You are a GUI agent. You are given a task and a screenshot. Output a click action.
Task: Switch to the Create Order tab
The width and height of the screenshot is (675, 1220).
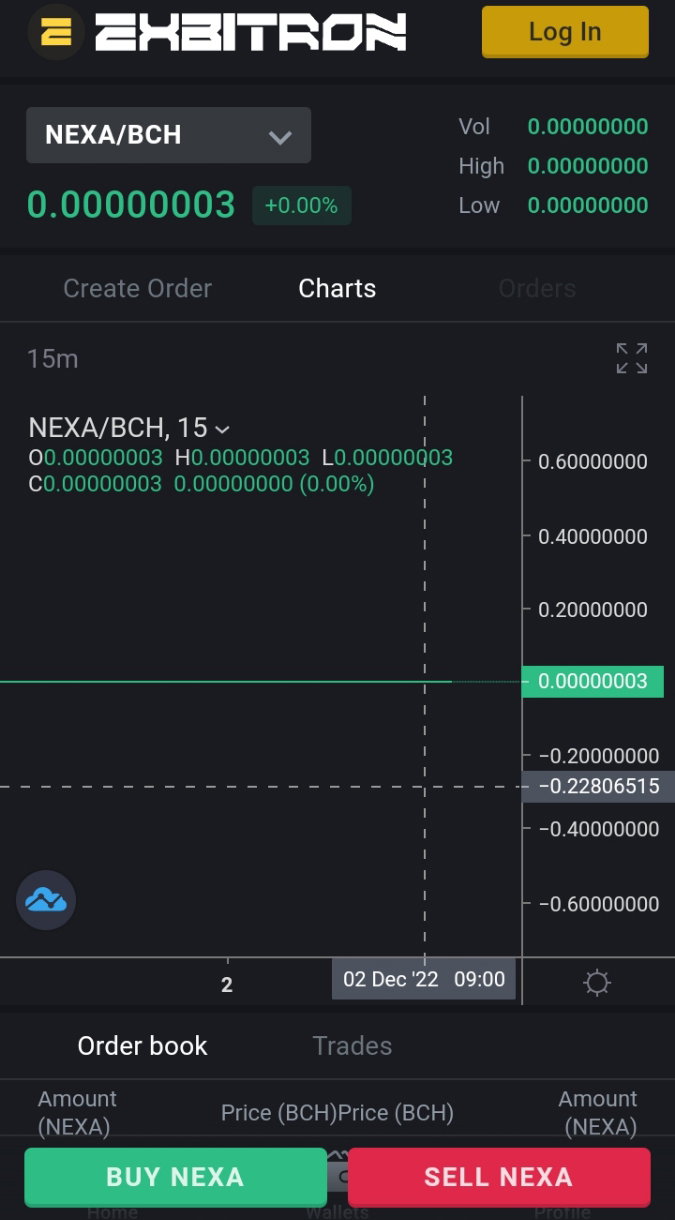click(x=137, y=289)
